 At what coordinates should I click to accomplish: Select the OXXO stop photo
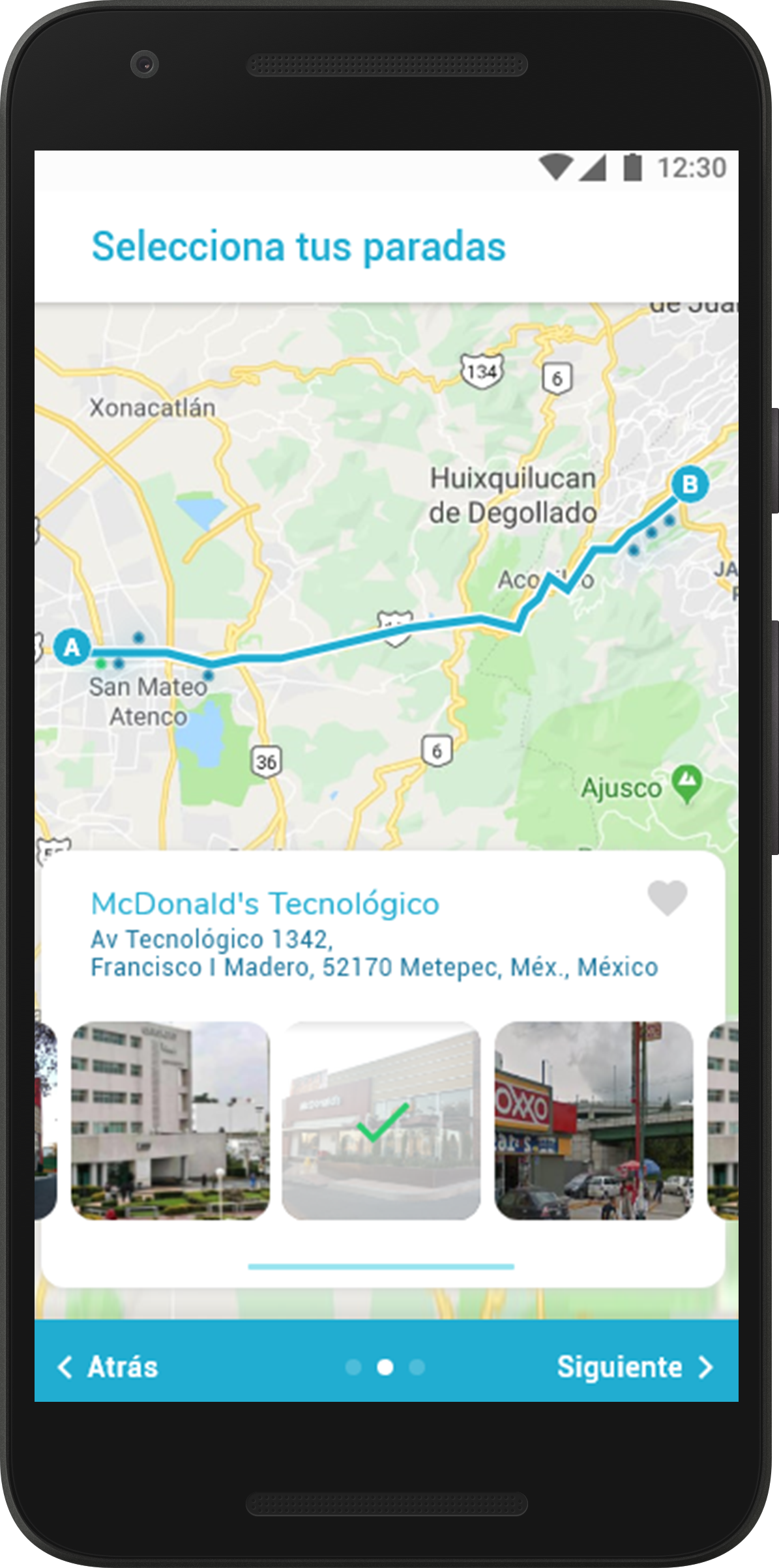[593, 1120]
